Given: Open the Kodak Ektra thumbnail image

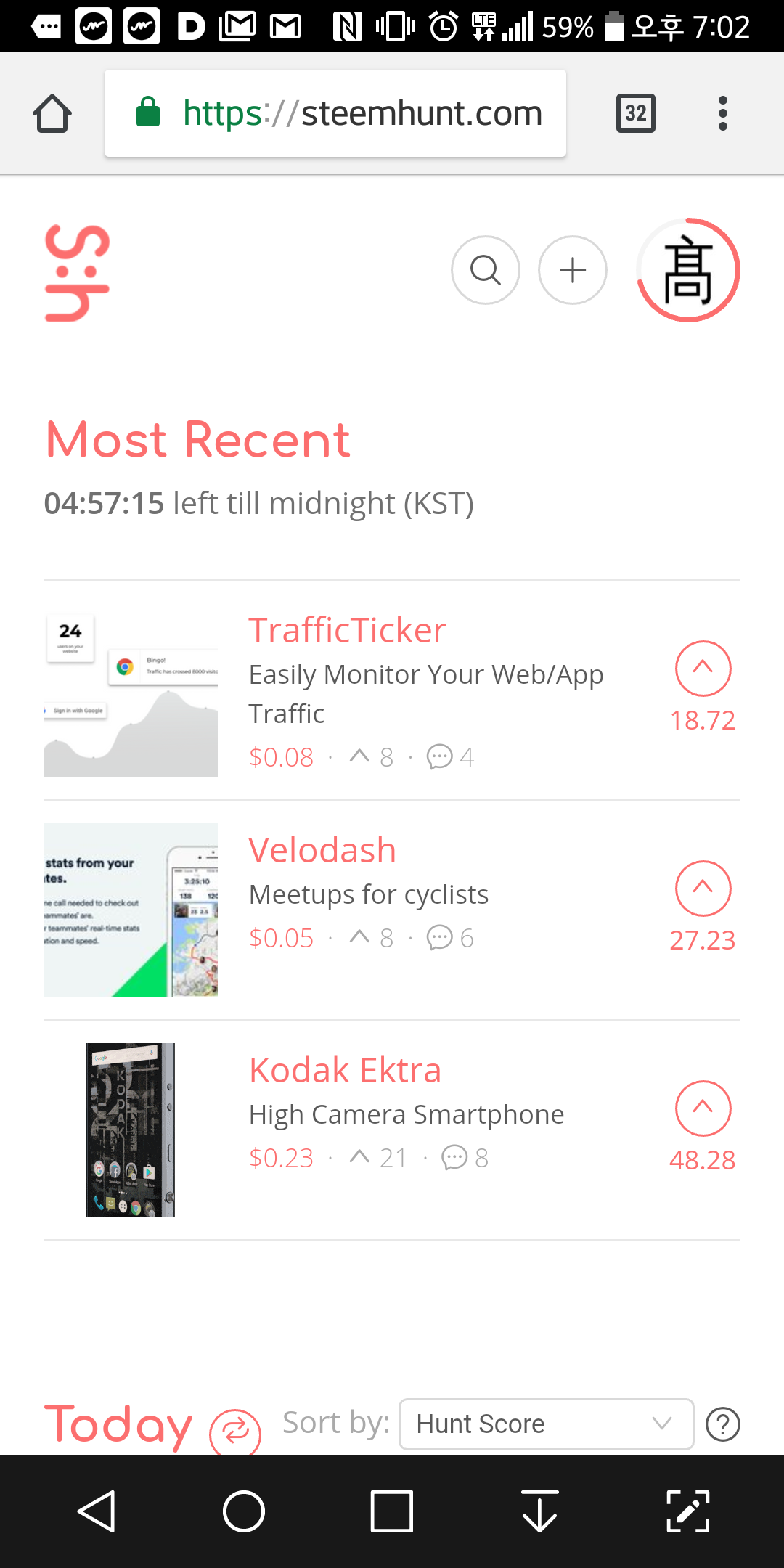Looking at the screenshot, I should tap(131, 1130).
